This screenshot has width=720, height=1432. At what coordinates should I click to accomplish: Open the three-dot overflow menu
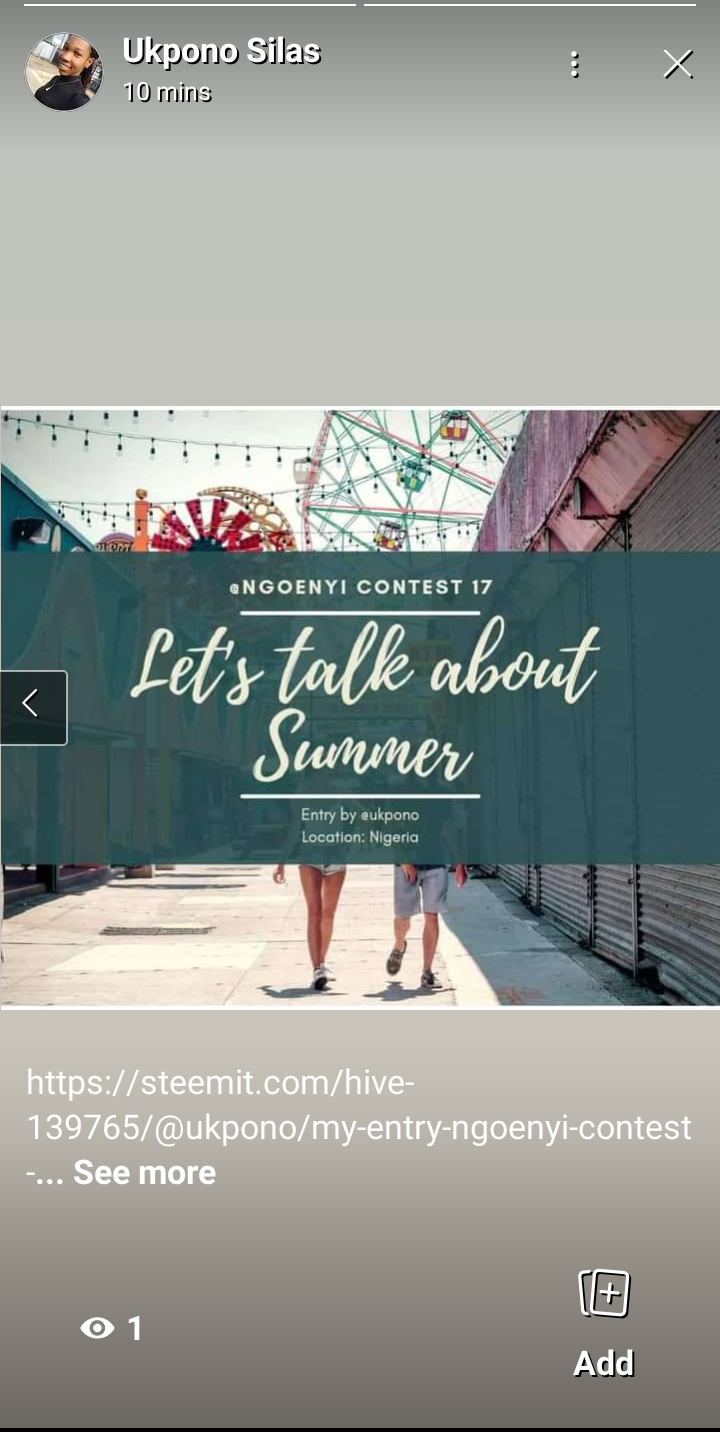coord(574,65)
